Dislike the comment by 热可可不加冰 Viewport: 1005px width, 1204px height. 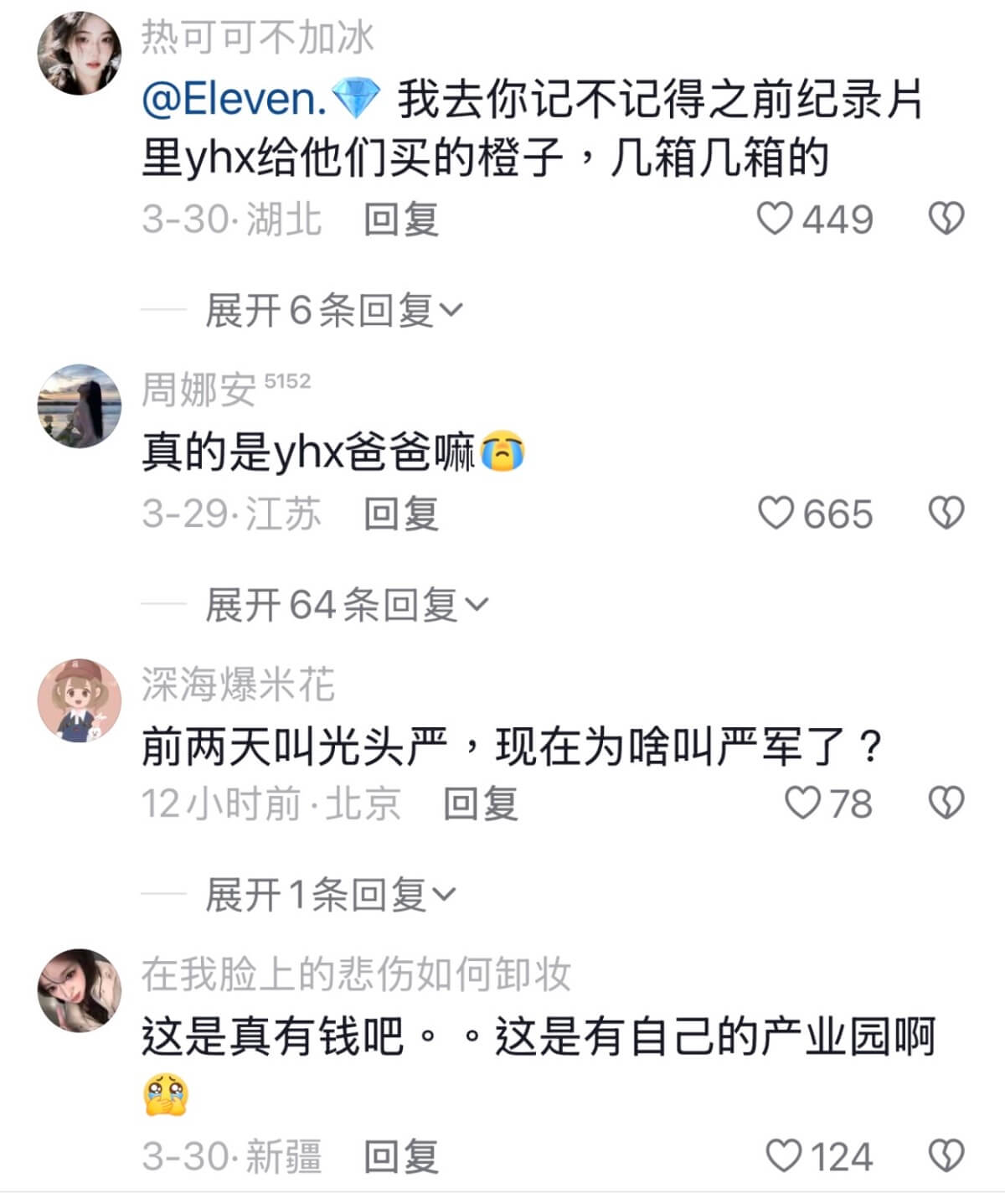(946, 220)
